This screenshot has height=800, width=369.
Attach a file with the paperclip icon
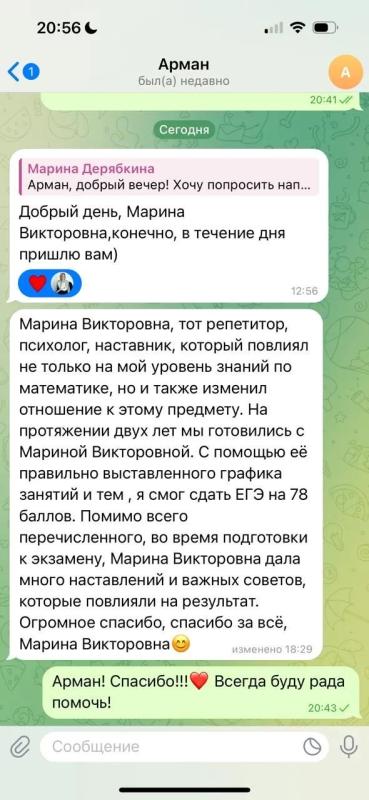19,747
